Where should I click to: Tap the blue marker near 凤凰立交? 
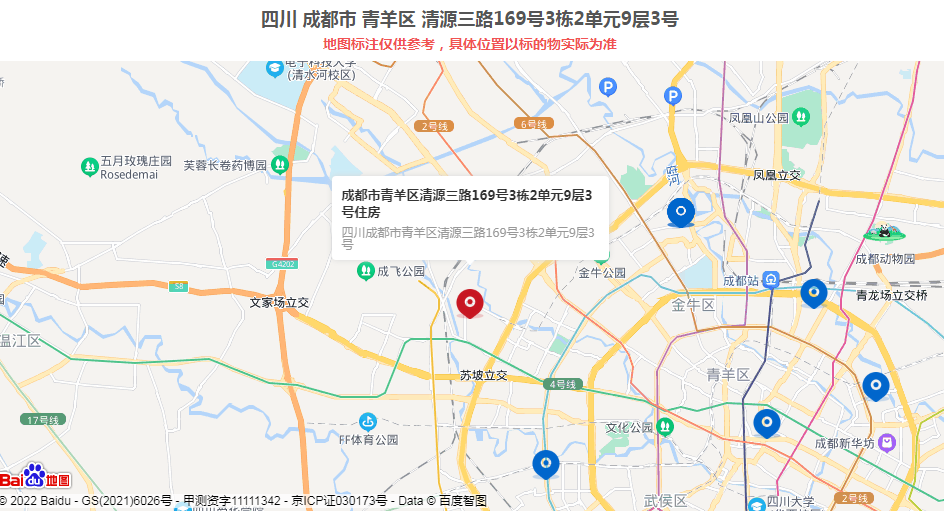click(x=681, y=213)
